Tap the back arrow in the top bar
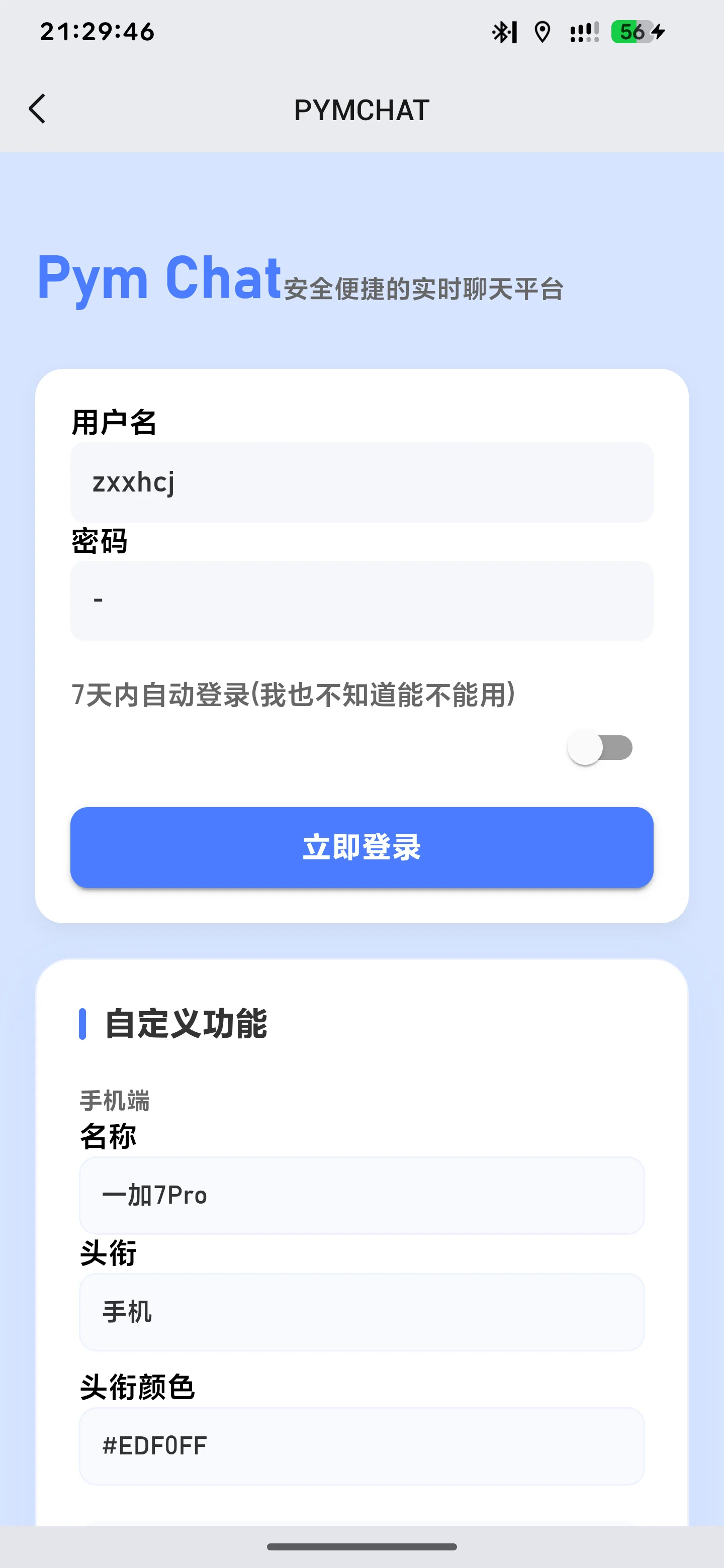724x1568 pixels. 38,110
